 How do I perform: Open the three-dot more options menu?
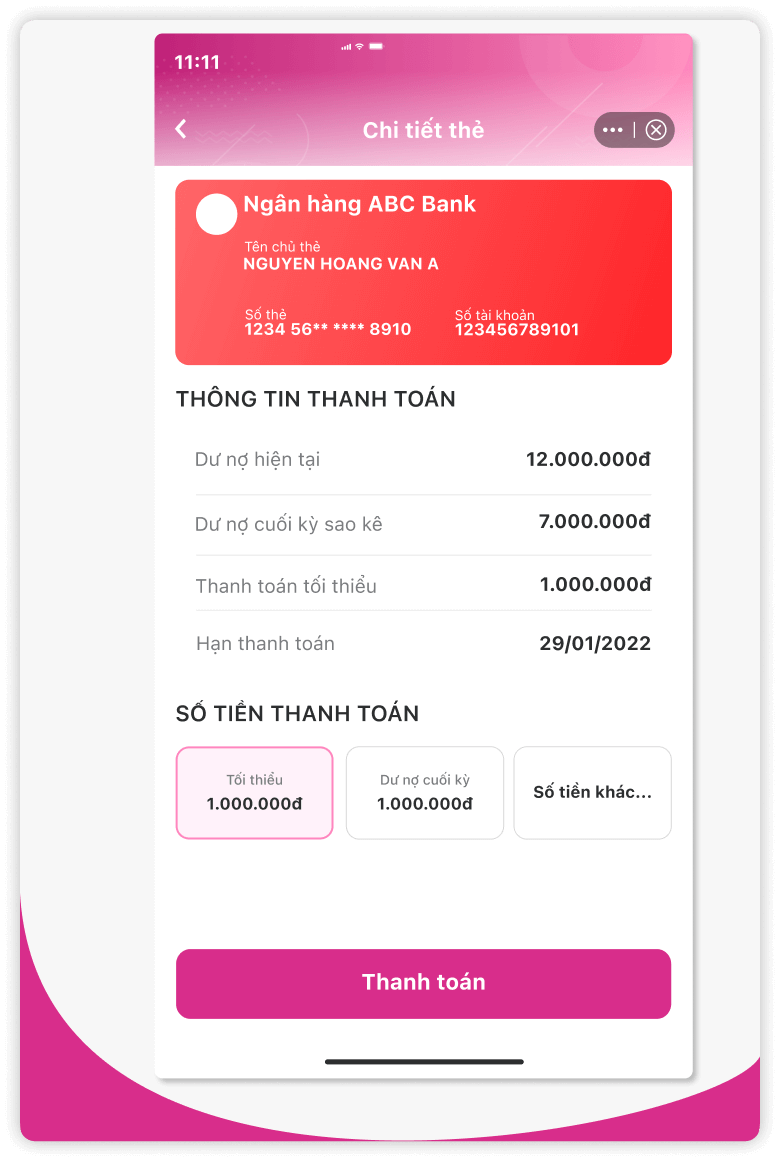tap(613, 130)
